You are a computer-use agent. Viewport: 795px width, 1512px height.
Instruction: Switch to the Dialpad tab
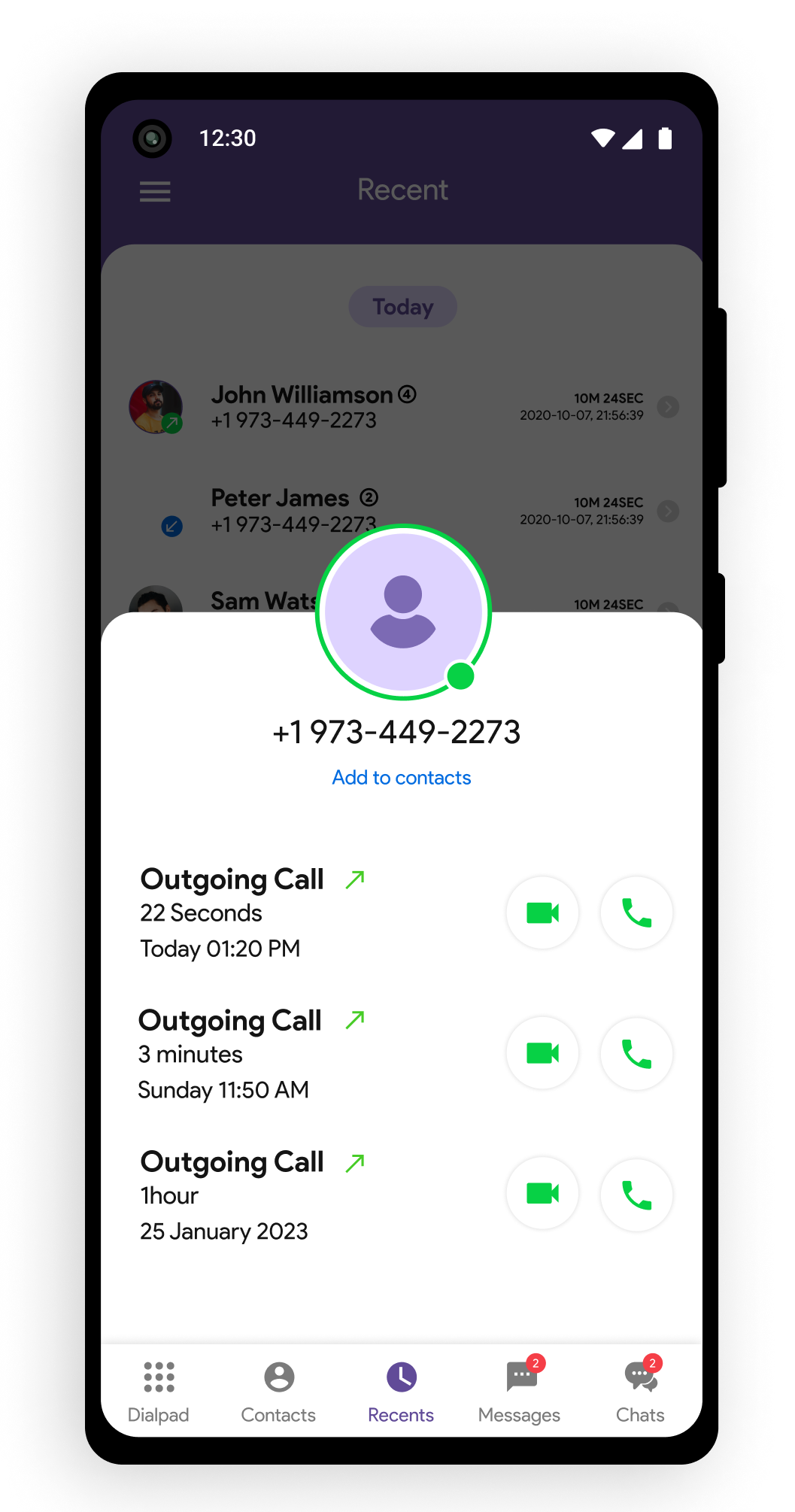tap(159, 1392)
